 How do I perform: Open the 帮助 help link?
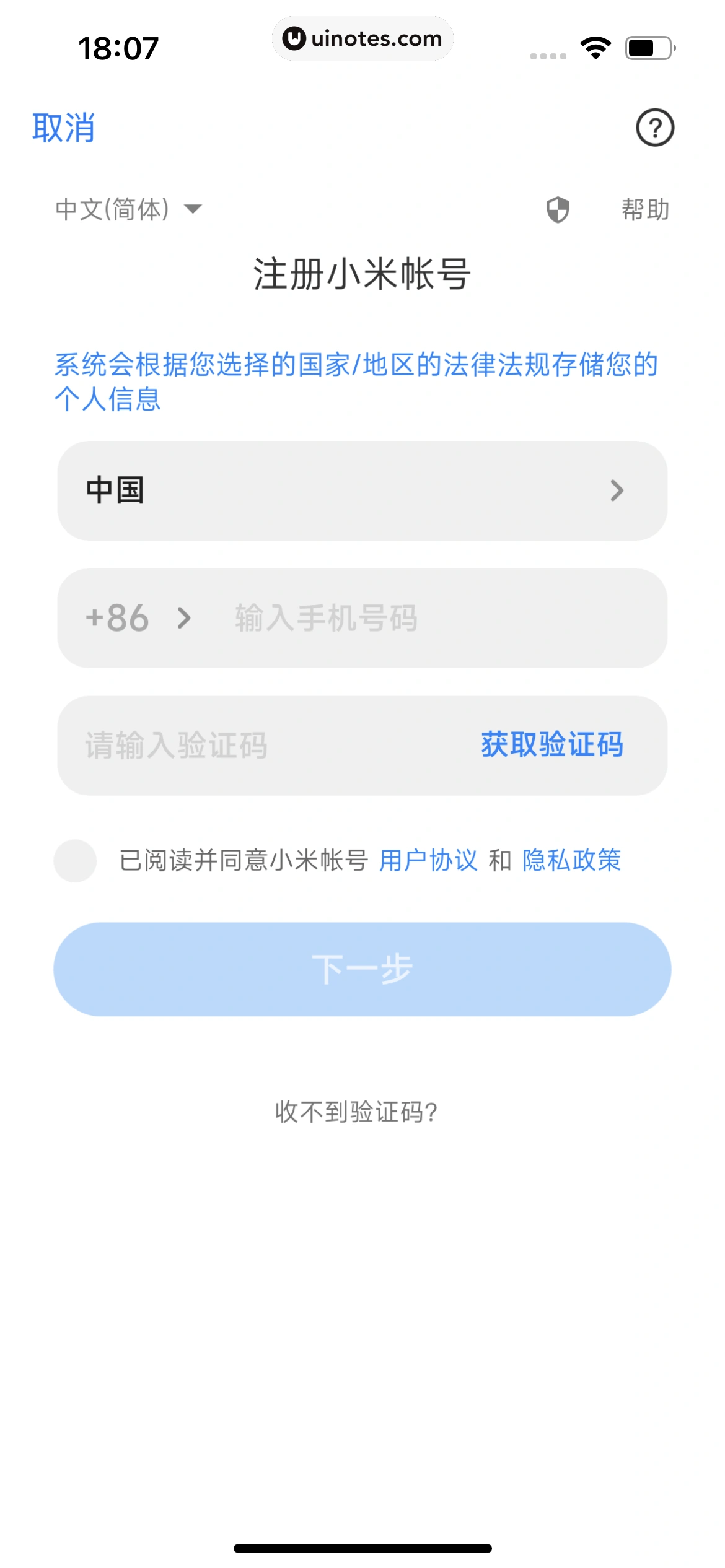coord(645,209)
